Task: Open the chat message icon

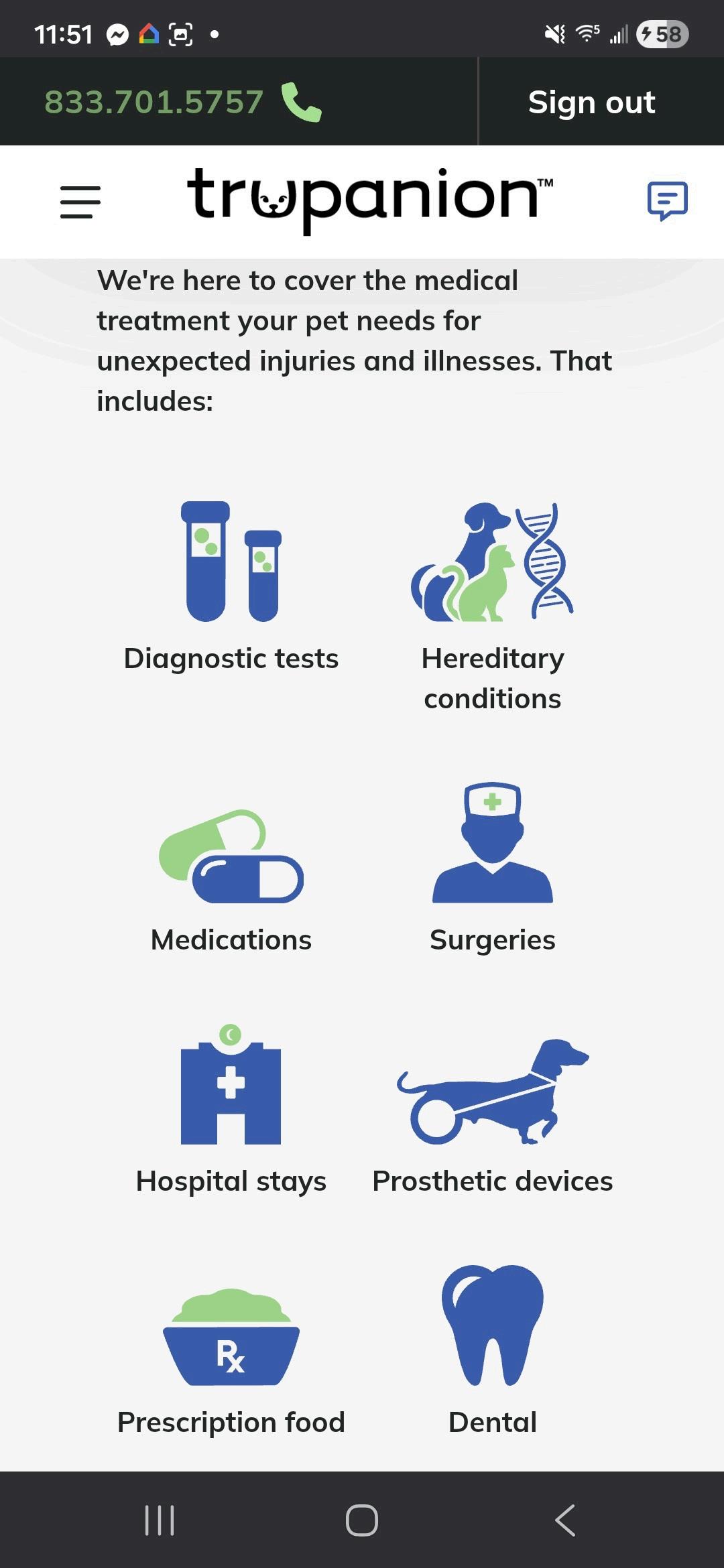Action: tap(667, 200)
